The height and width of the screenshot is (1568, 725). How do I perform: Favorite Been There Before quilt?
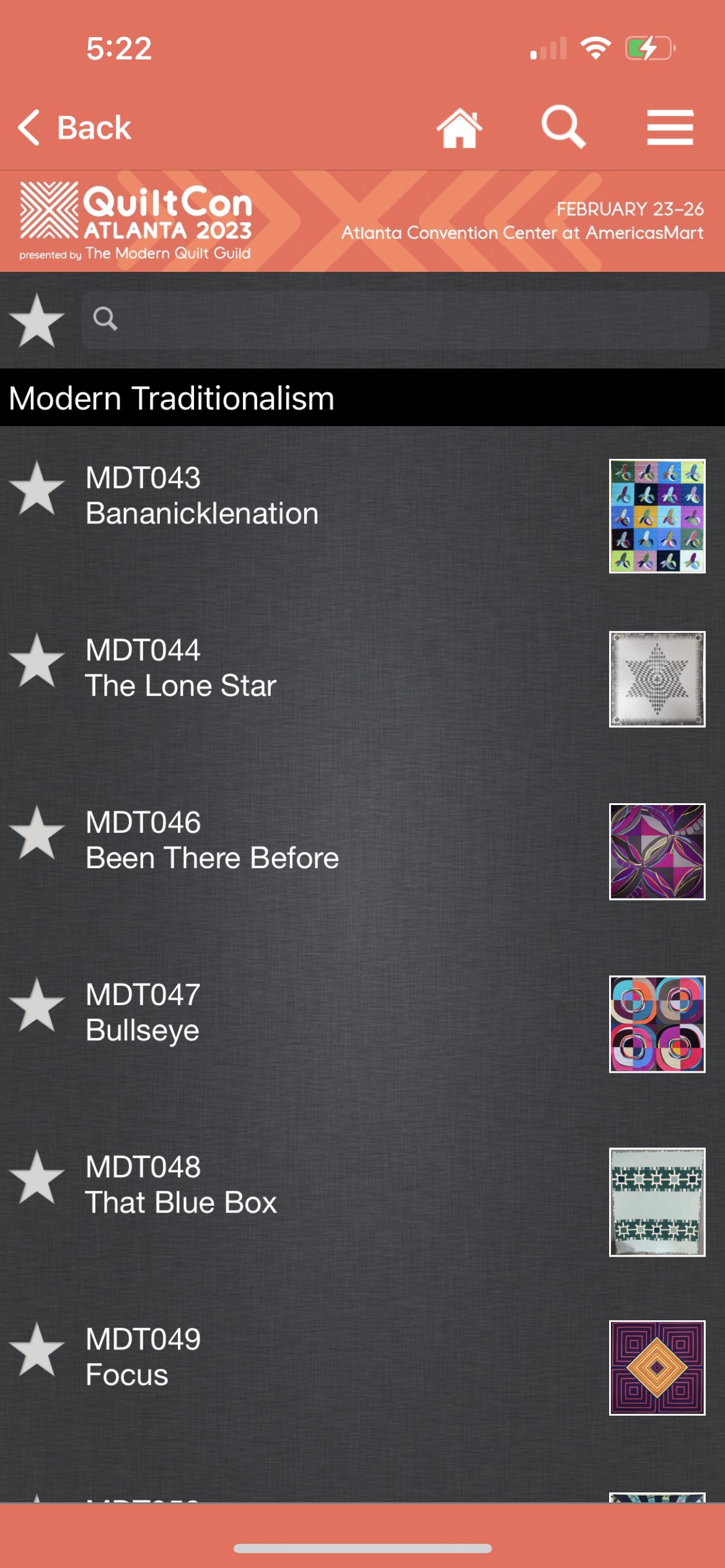pyautogui.click(x=37, y=834)
